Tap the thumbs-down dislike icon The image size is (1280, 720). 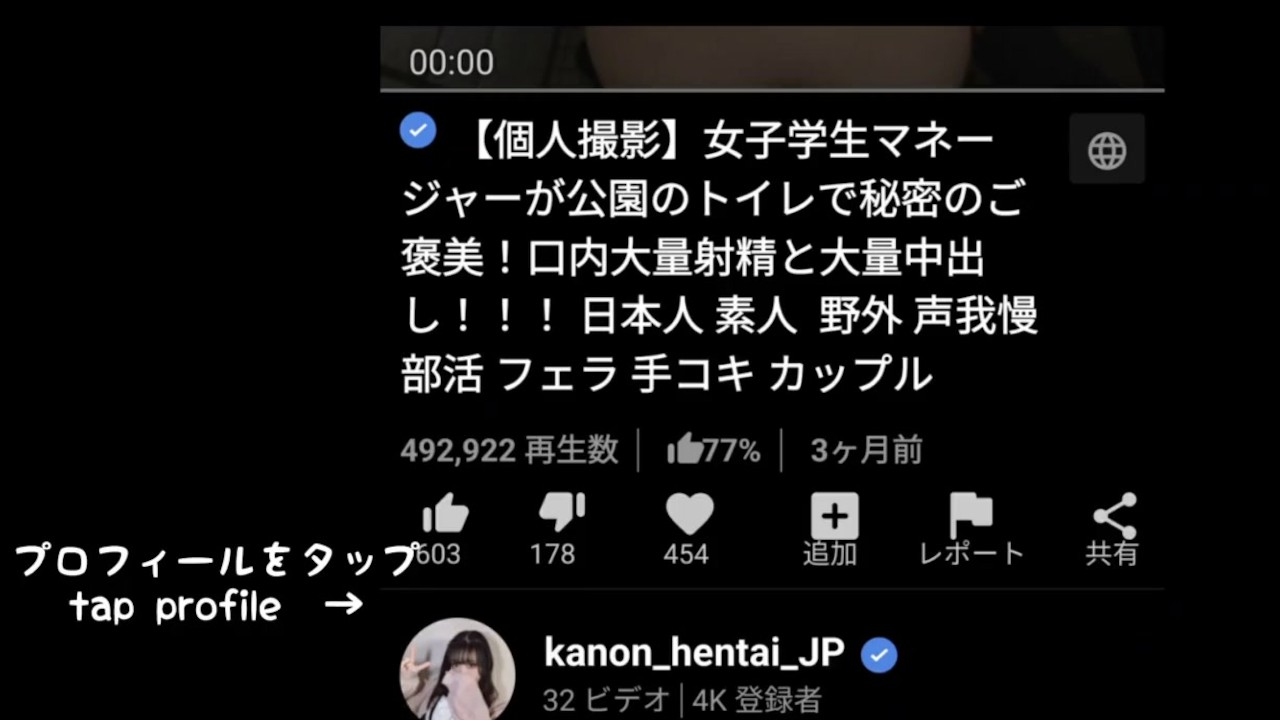[x=562, y=512]
